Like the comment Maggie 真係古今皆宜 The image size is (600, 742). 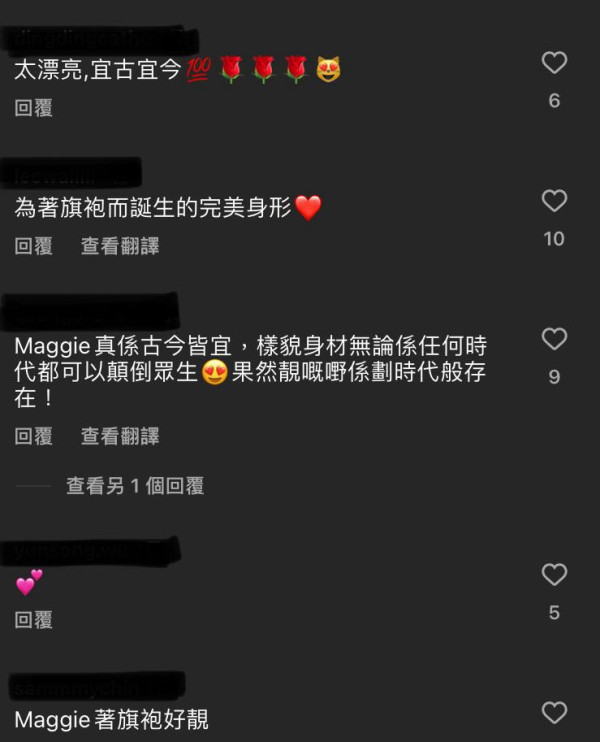click(x=554, y=339)
